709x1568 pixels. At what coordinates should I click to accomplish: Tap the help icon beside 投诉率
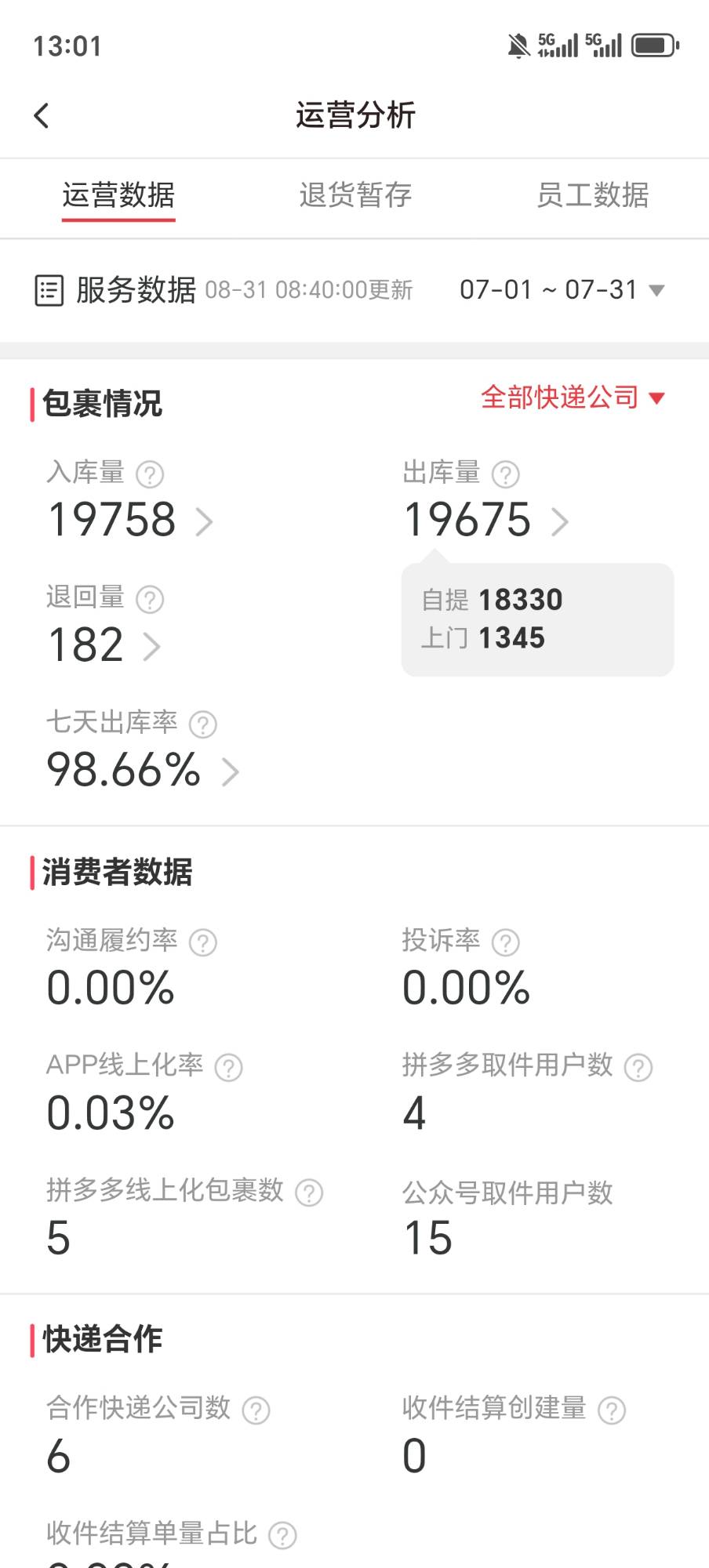(x=506, y=942)
